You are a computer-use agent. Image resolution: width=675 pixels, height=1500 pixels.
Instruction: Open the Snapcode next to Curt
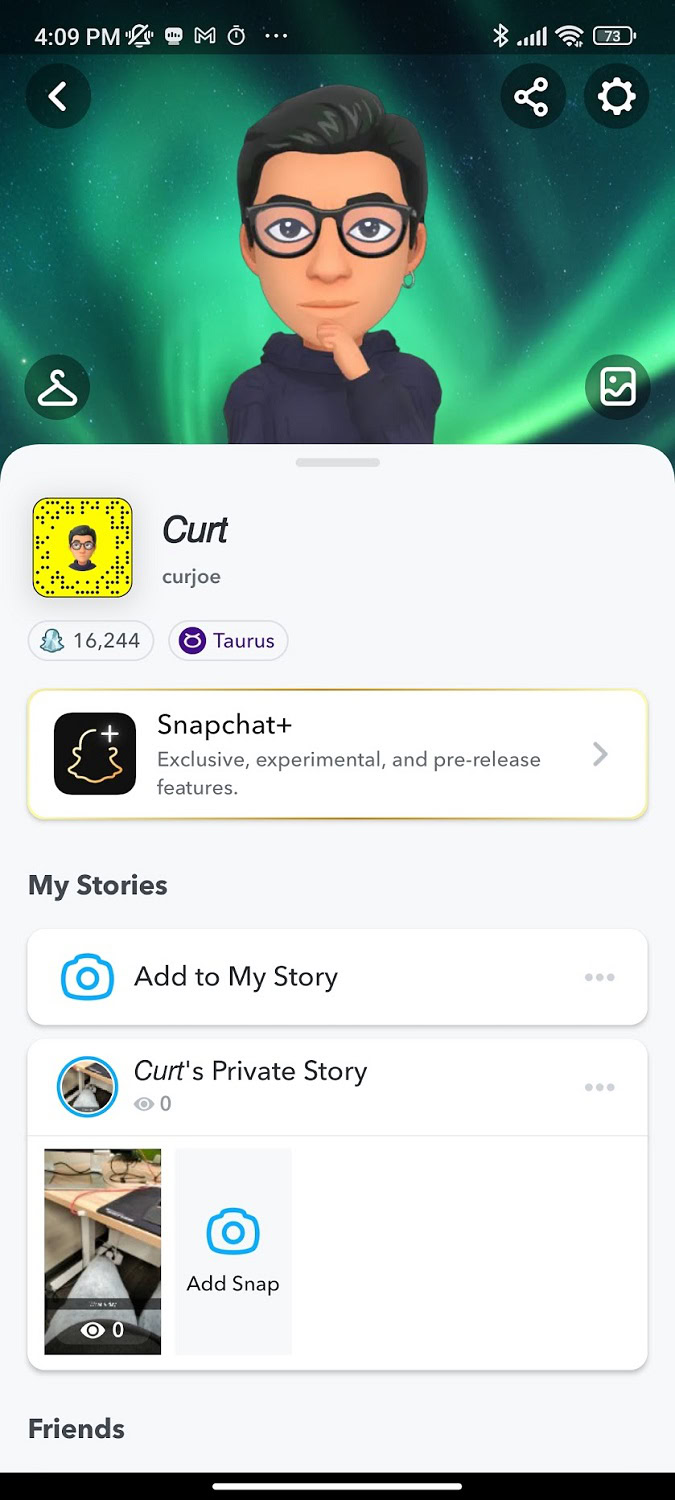[82, 548]
